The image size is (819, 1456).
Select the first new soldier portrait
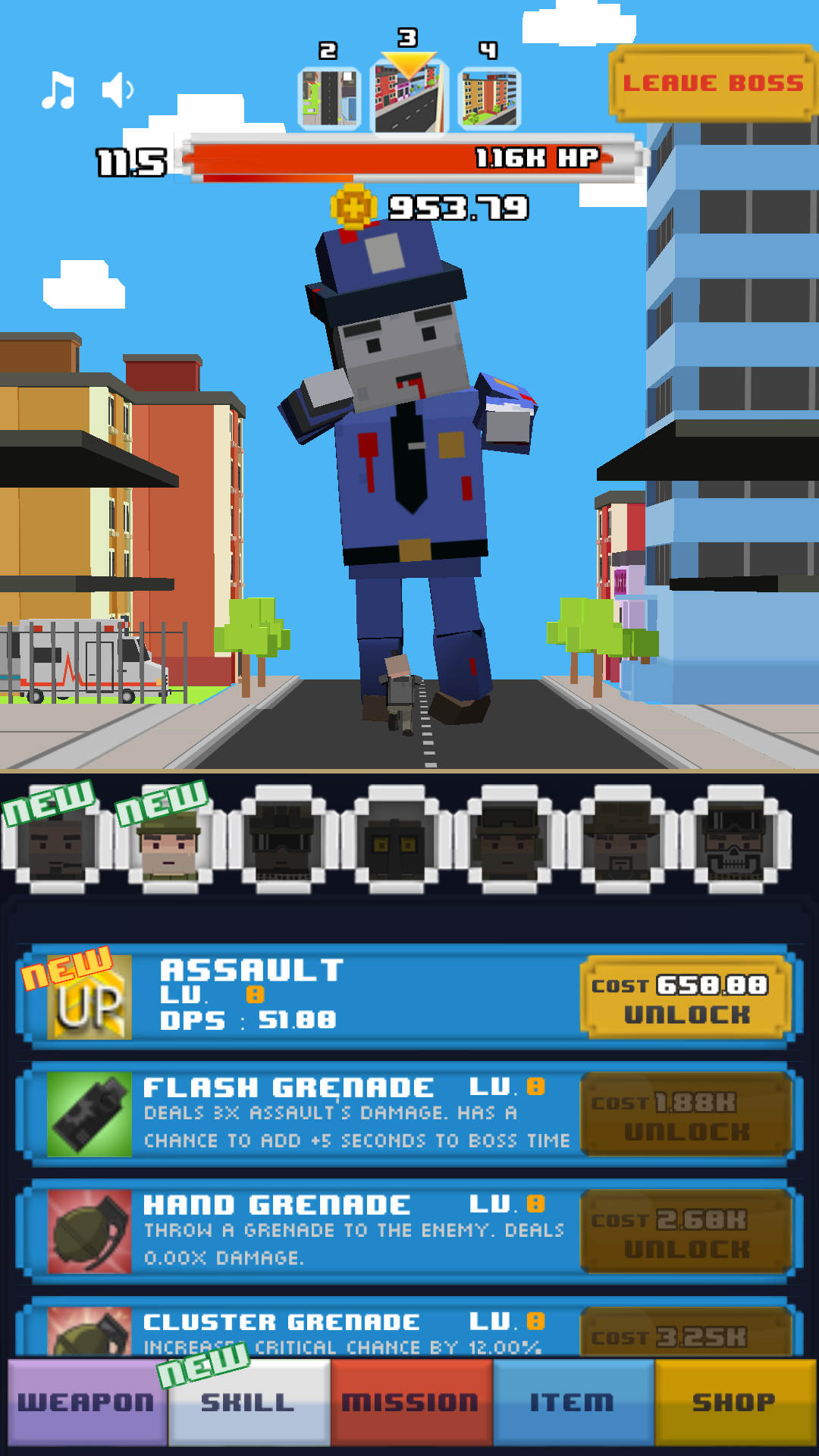coord(56,839)
